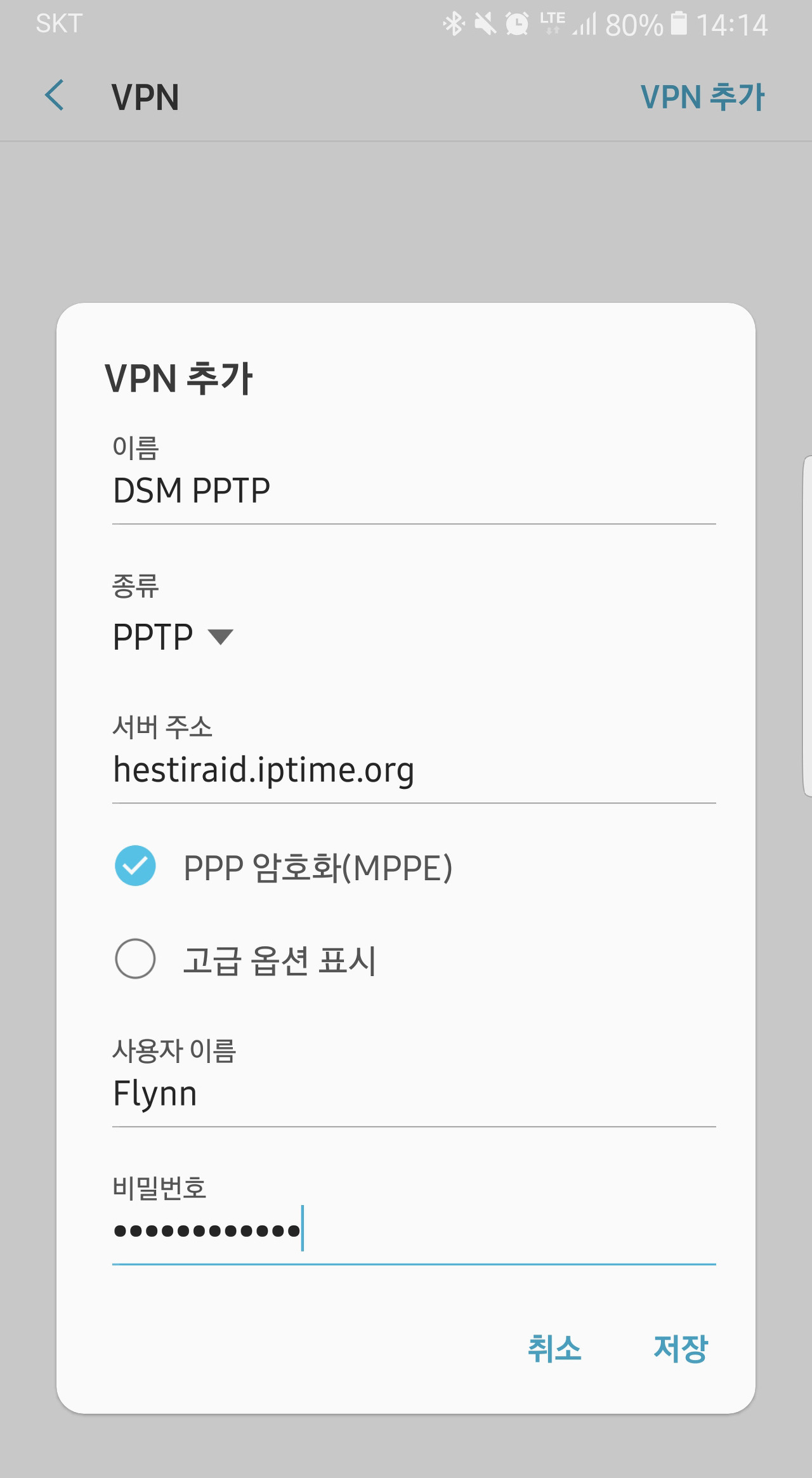Open the PPTP type dropdown

tap(173, 637)
